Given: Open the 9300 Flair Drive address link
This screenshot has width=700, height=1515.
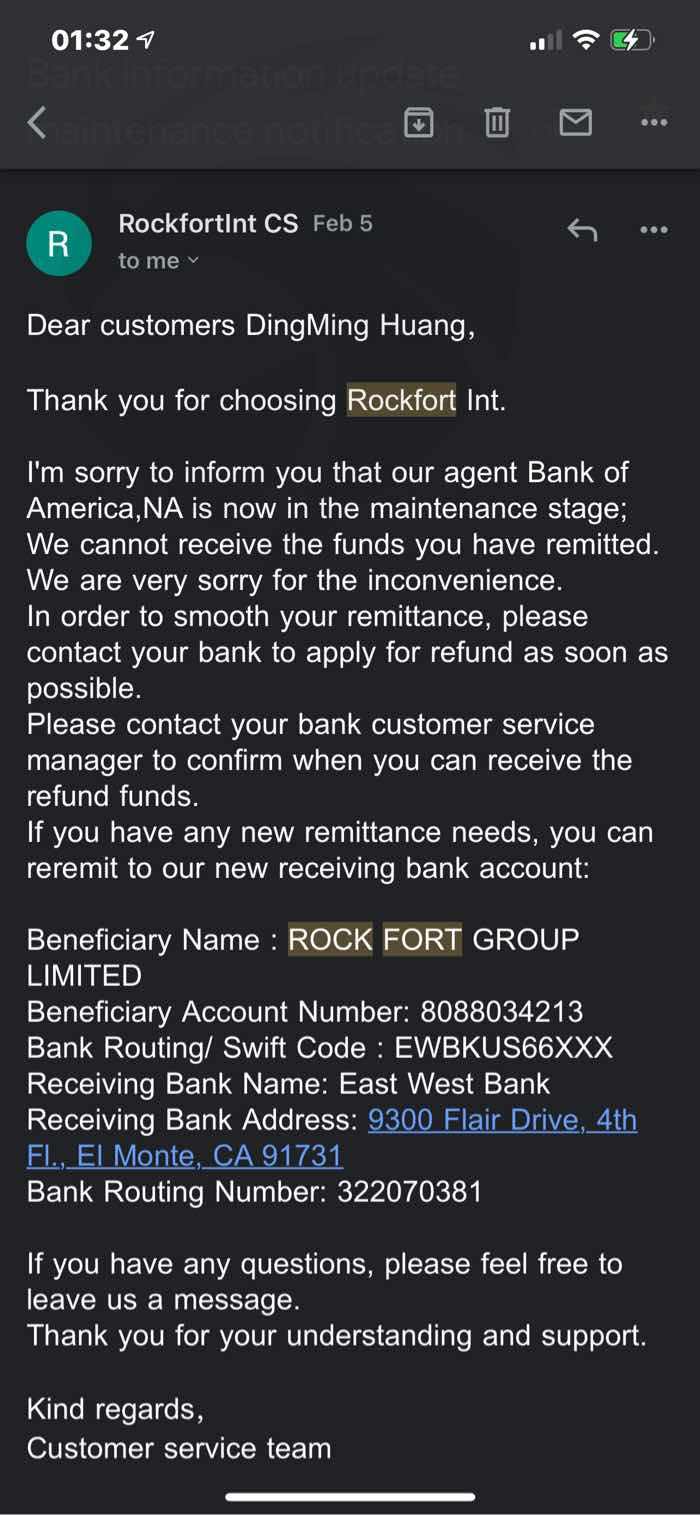Looking at the screenshot, I should point(332,1138).
